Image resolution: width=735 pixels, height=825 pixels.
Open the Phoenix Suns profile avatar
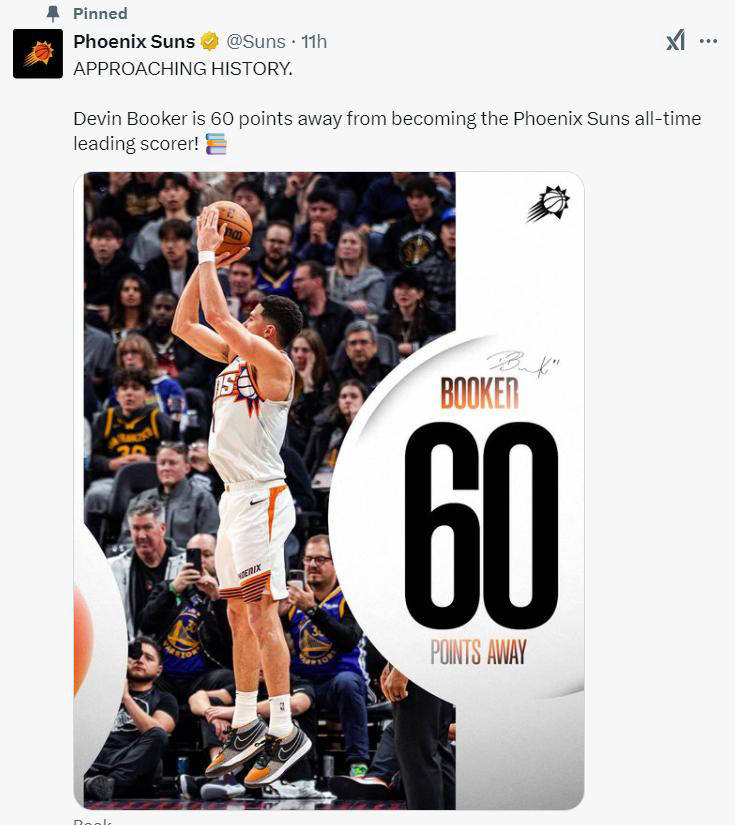pyautogui.click(x=38, y=54)
